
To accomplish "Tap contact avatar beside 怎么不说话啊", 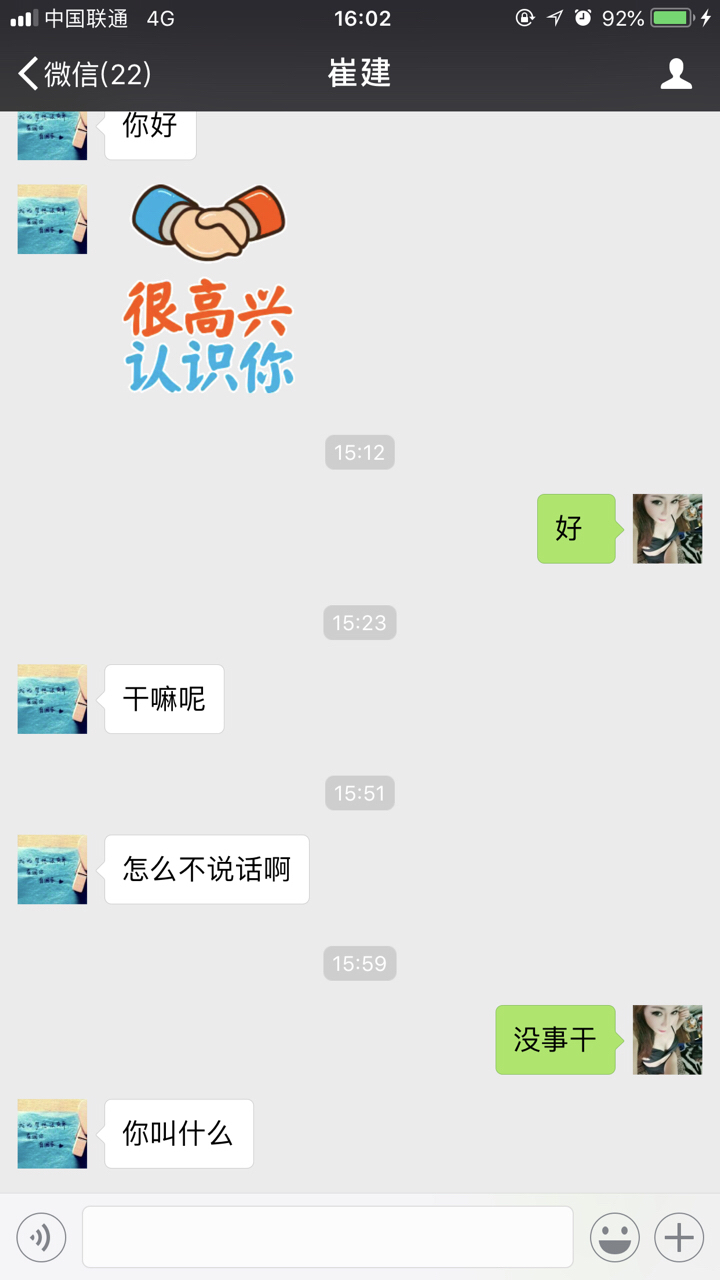I will (52, 869).
